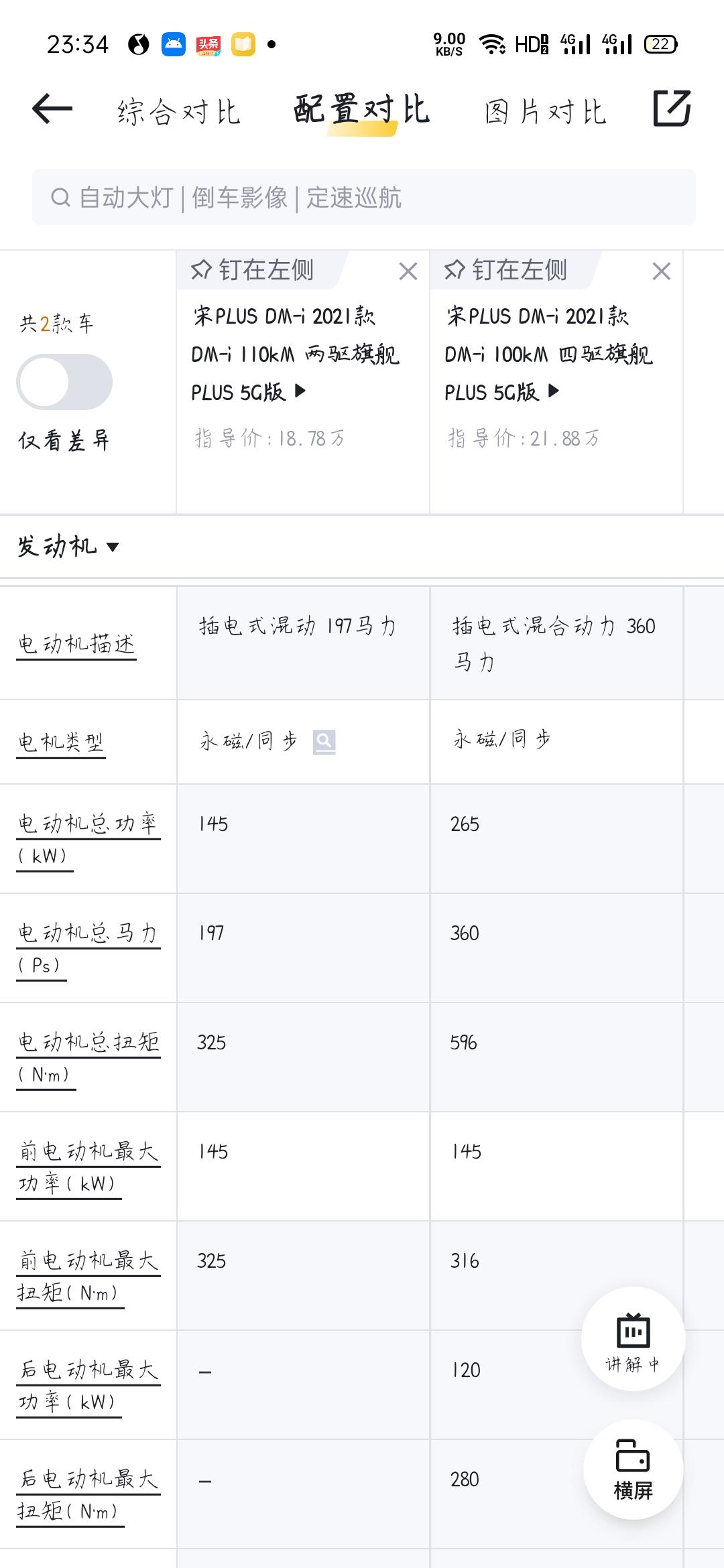
Task: Tap the search icon beside 永磁/同步
Action: point(324,742)
